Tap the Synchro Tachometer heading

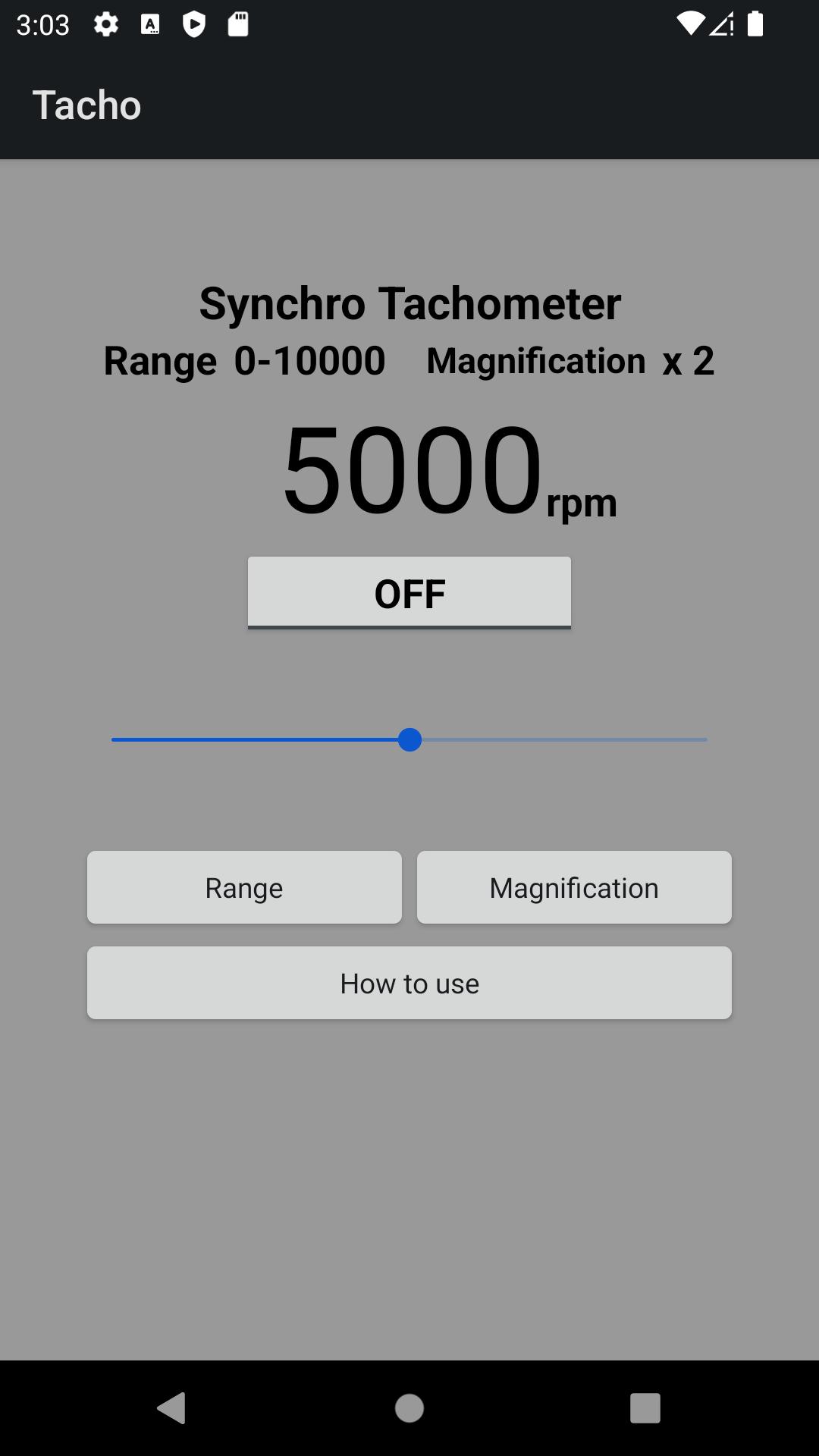pyautogui.click(x=409, y=302)
